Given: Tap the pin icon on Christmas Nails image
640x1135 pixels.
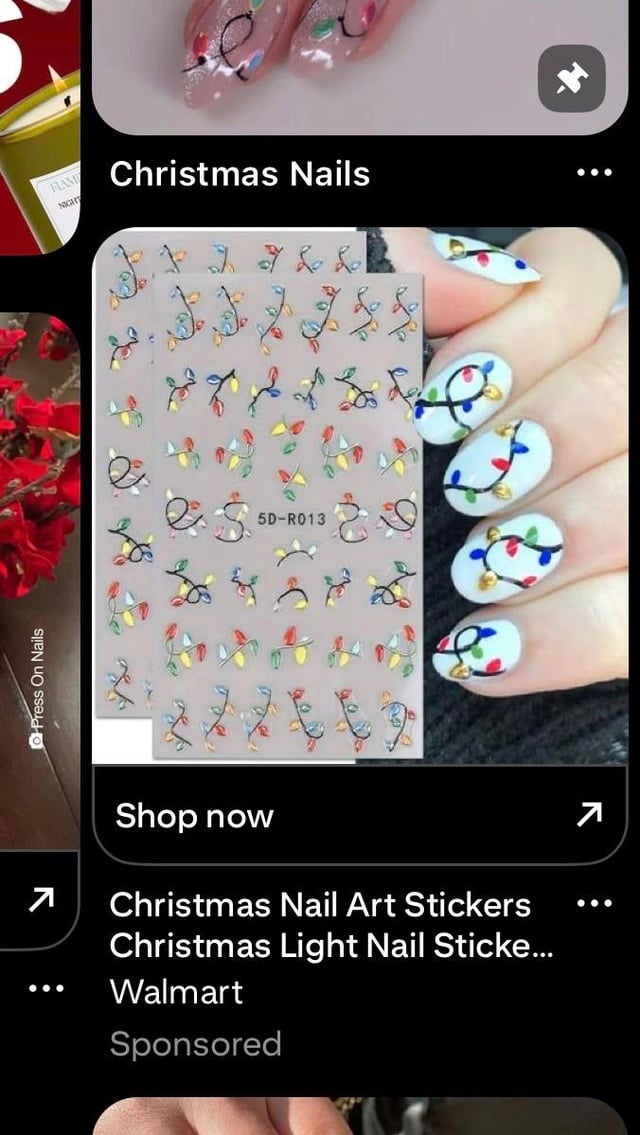Looking at the screenshot, I should [x=572, y=79].
